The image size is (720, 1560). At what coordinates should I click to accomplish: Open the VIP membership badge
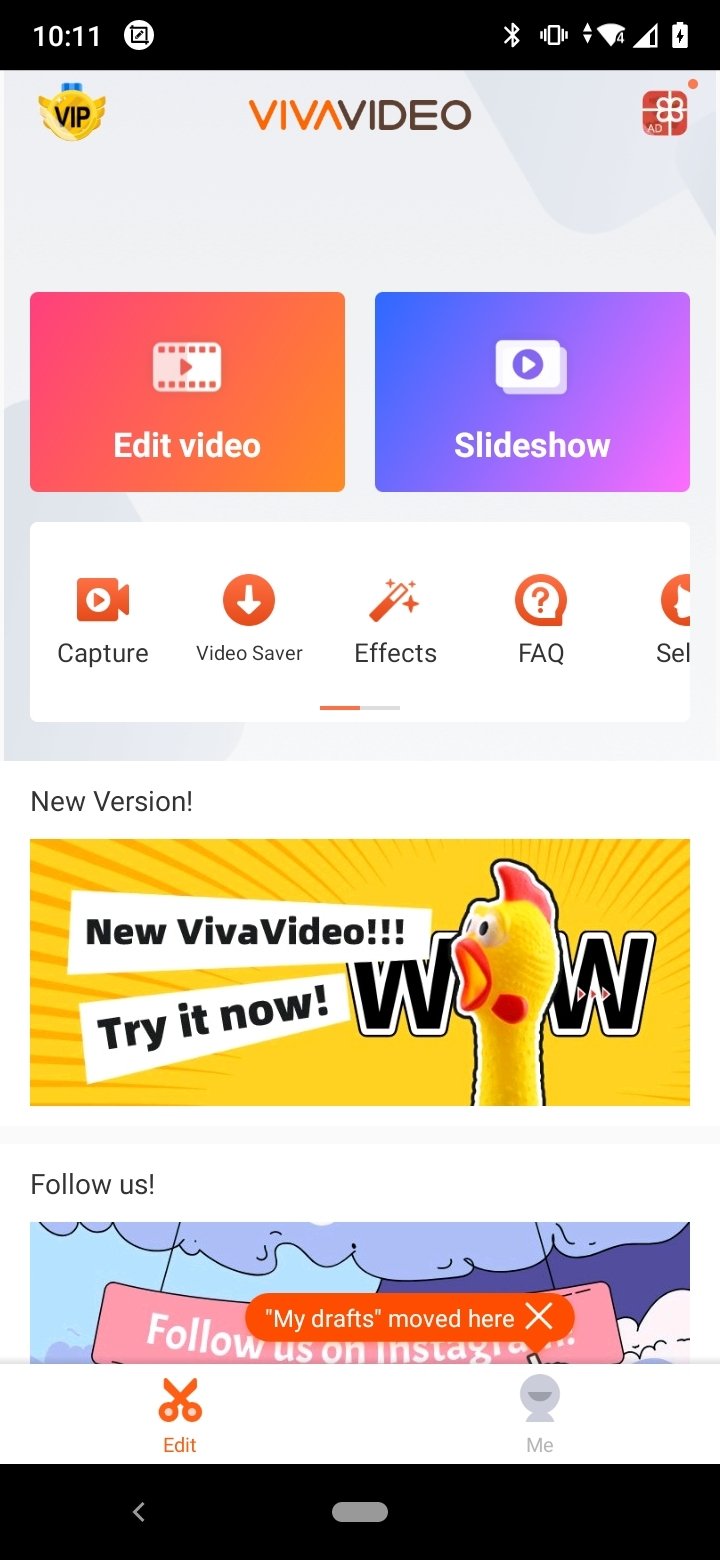point(71,112)
